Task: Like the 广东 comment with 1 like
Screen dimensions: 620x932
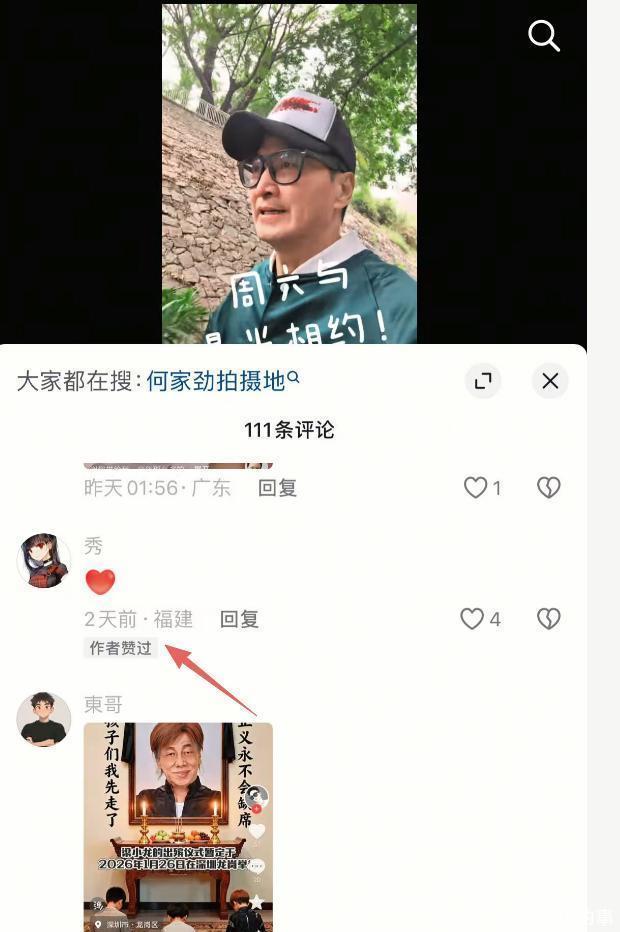Action: (x=475, y=488)
